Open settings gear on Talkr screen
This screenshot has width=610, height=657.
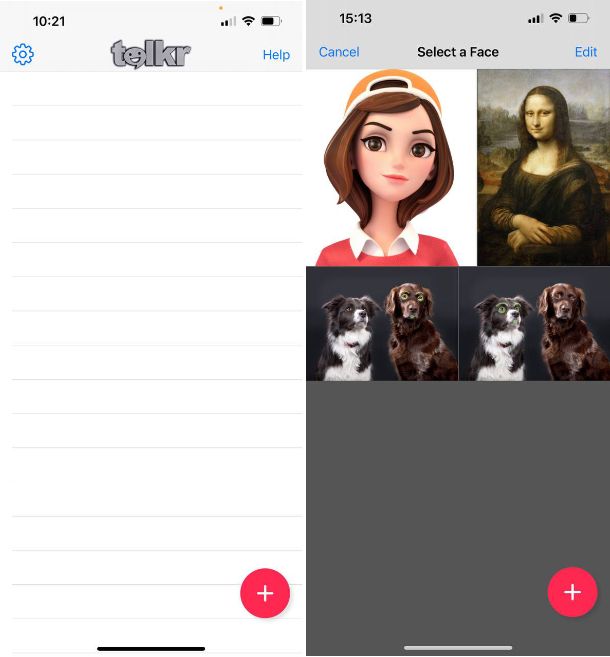[23, 55]
